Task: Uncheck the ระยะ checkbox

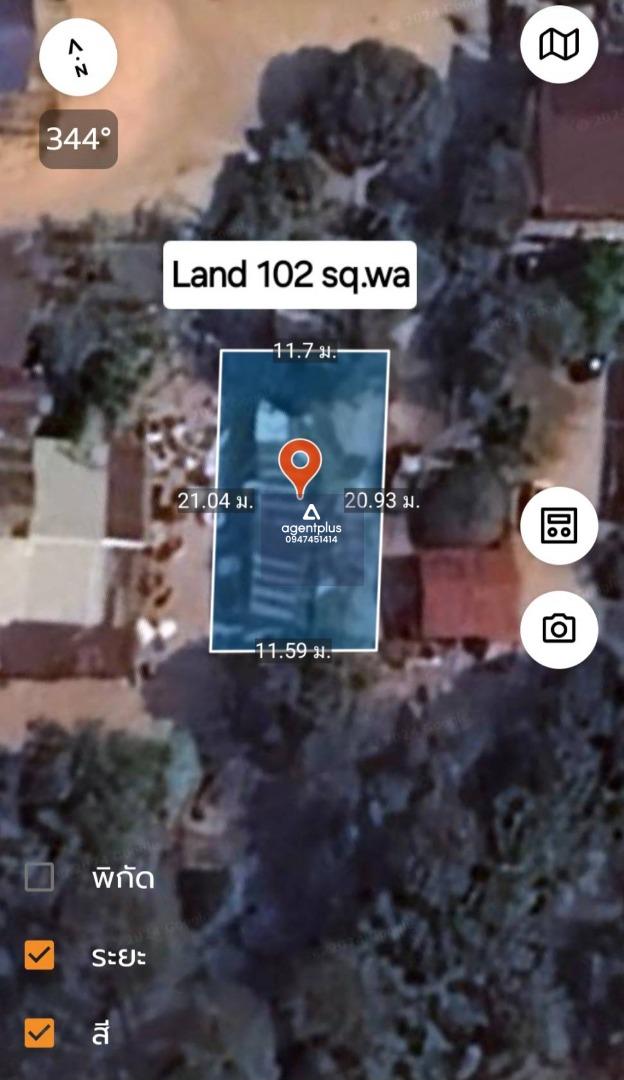Action: pos(39,955)
